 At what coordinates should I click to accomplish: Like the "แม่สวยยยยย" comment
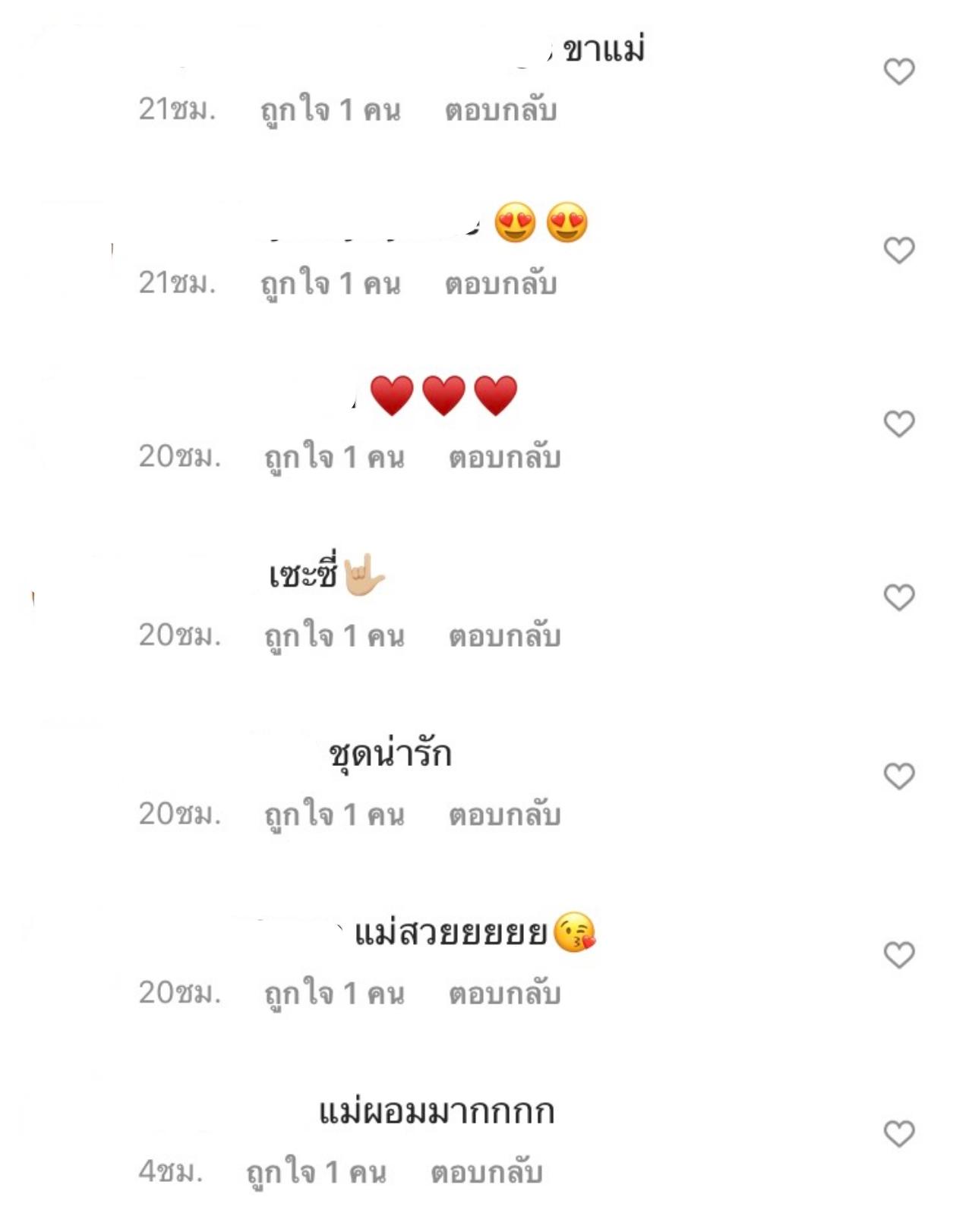(x=899, y=955)
